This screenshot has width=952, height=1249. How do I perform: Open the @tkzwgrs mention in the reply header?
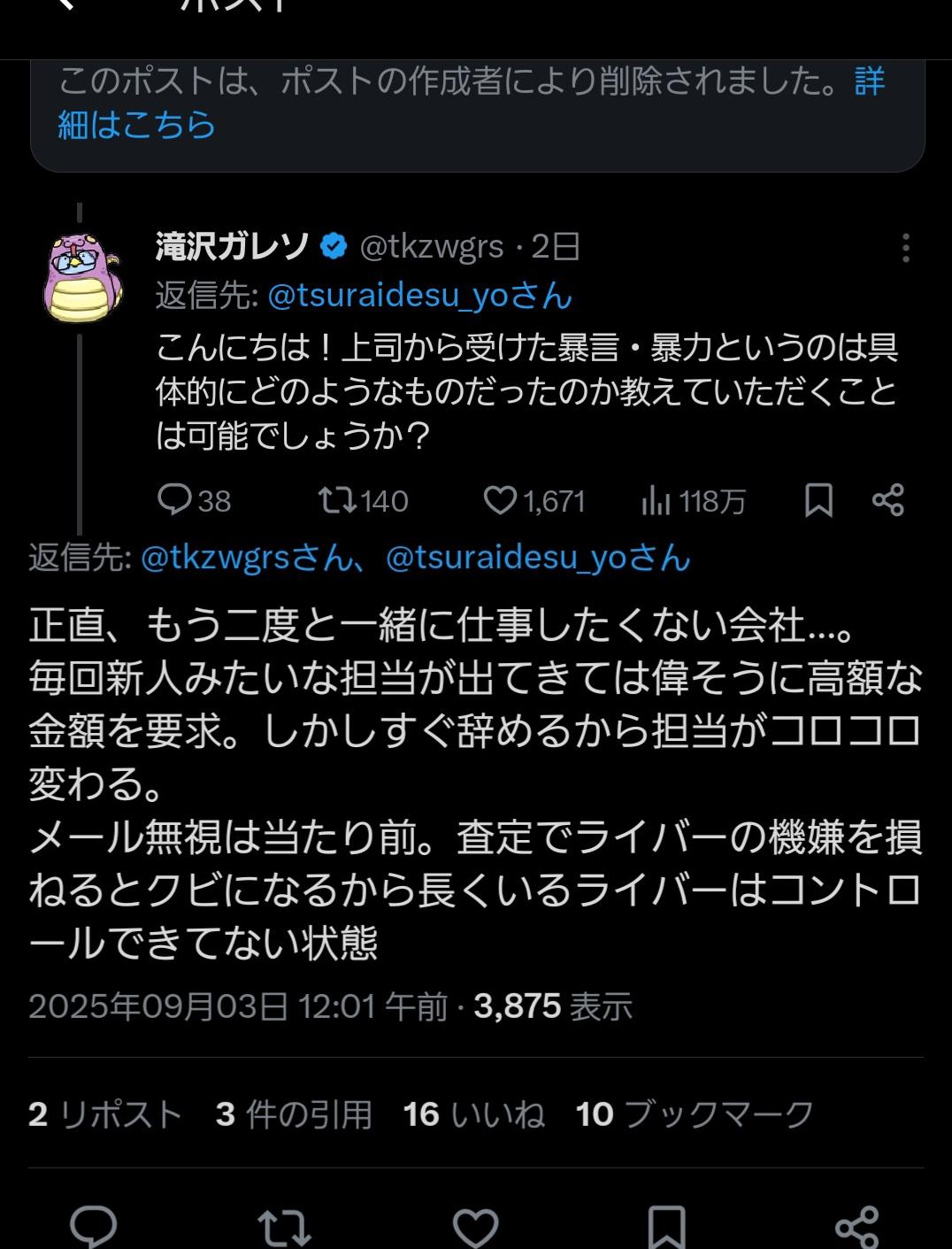pyautogui.click(x=246, y=558)
